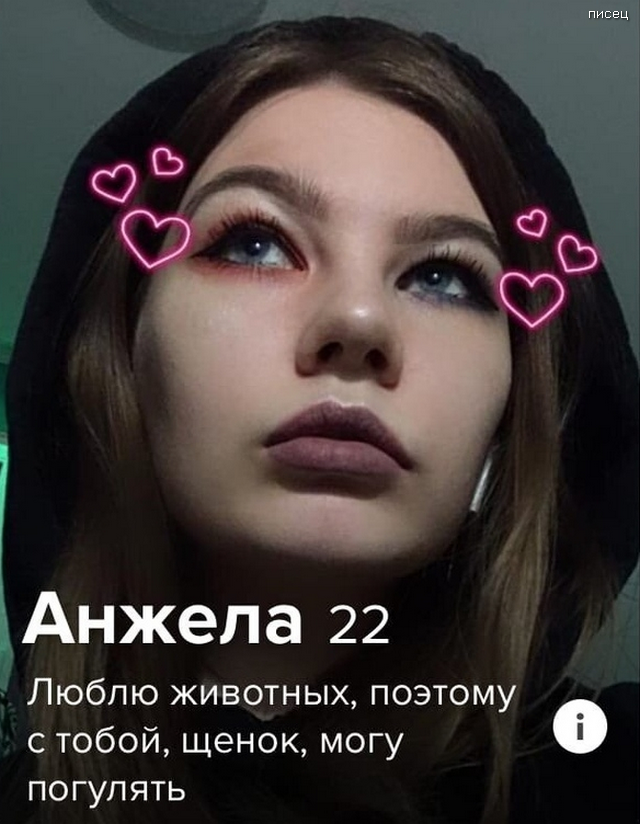Open Анжела's profile info
Viewport: 640px width, 824px height.
[x=580, y=726]
